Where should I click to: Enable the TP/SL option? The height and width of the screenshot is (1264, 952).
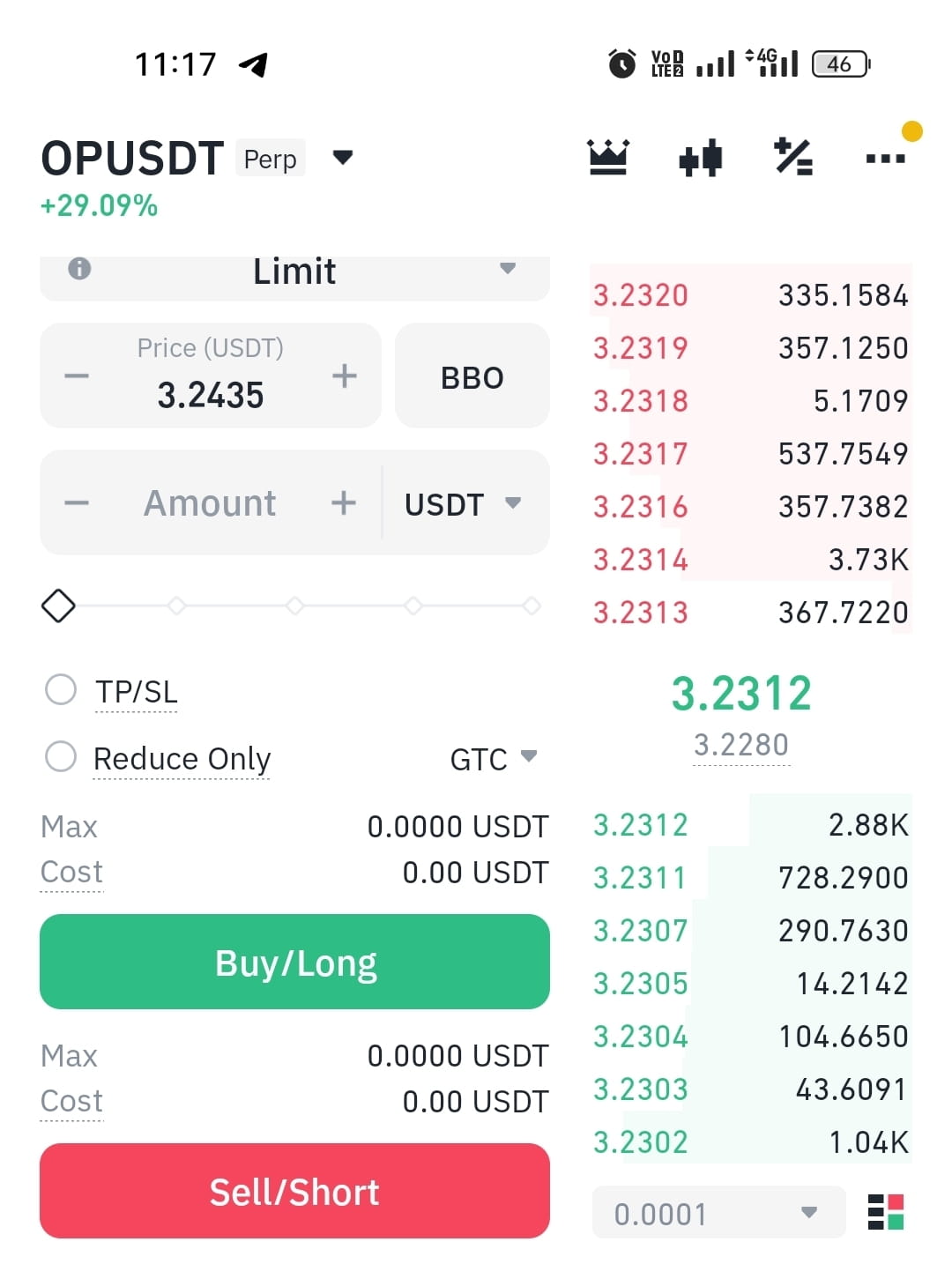coord(61,690)
